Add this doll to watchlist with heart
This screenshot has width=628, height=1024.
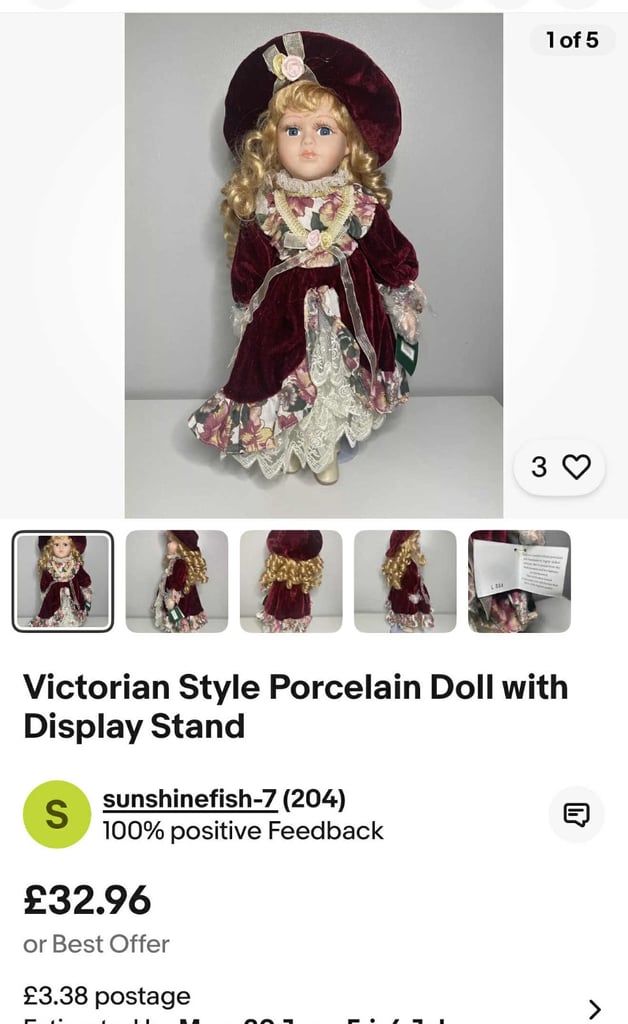point(559,467)
